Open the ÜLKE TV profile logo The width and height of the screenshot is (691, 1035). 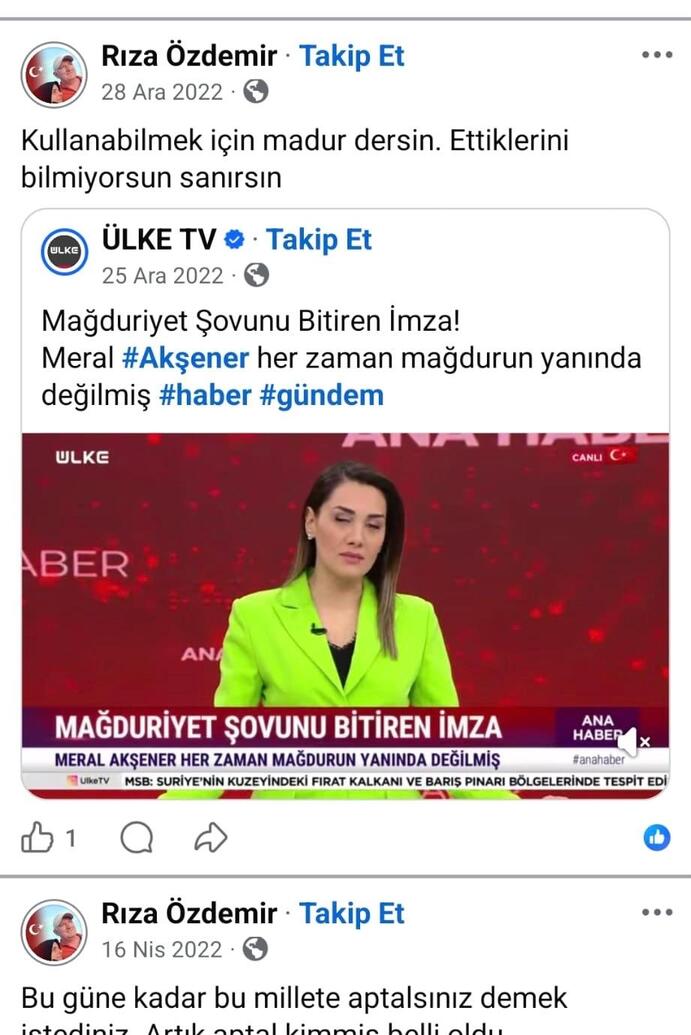click(x=65, y=253)
